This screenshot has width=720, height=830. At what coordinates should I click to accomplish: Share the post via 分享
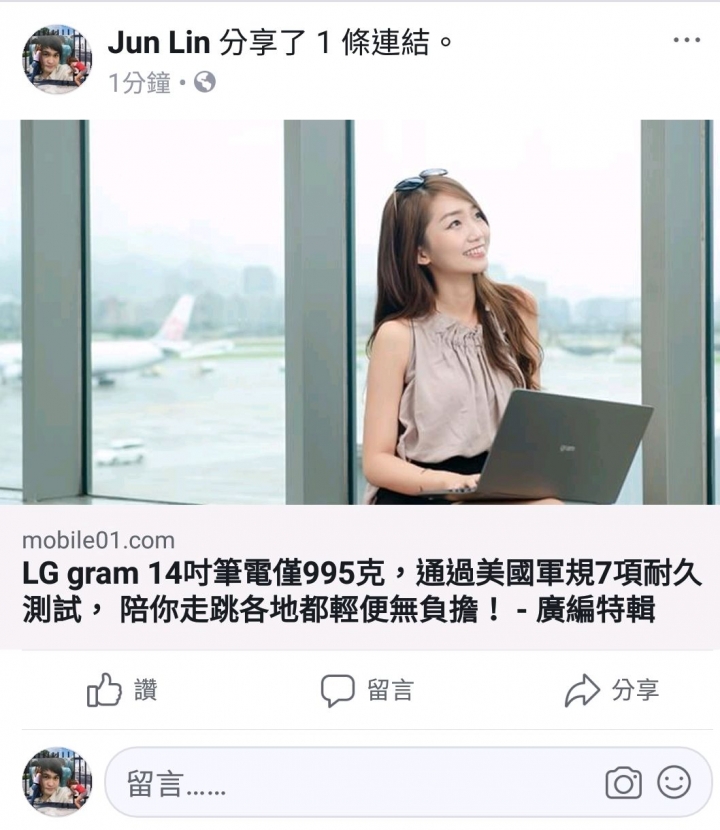click(x=611, y=690)
